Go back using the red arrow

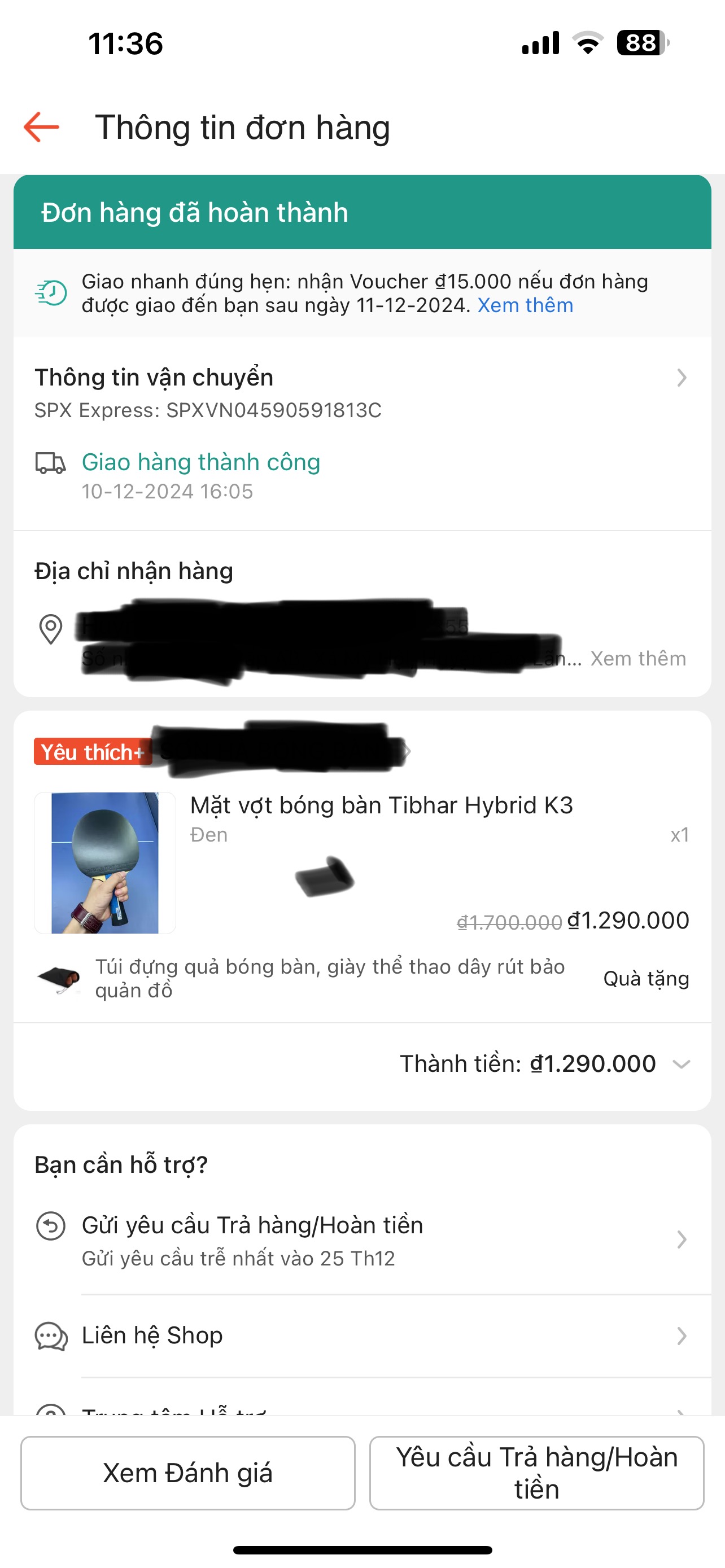point(41,127)
